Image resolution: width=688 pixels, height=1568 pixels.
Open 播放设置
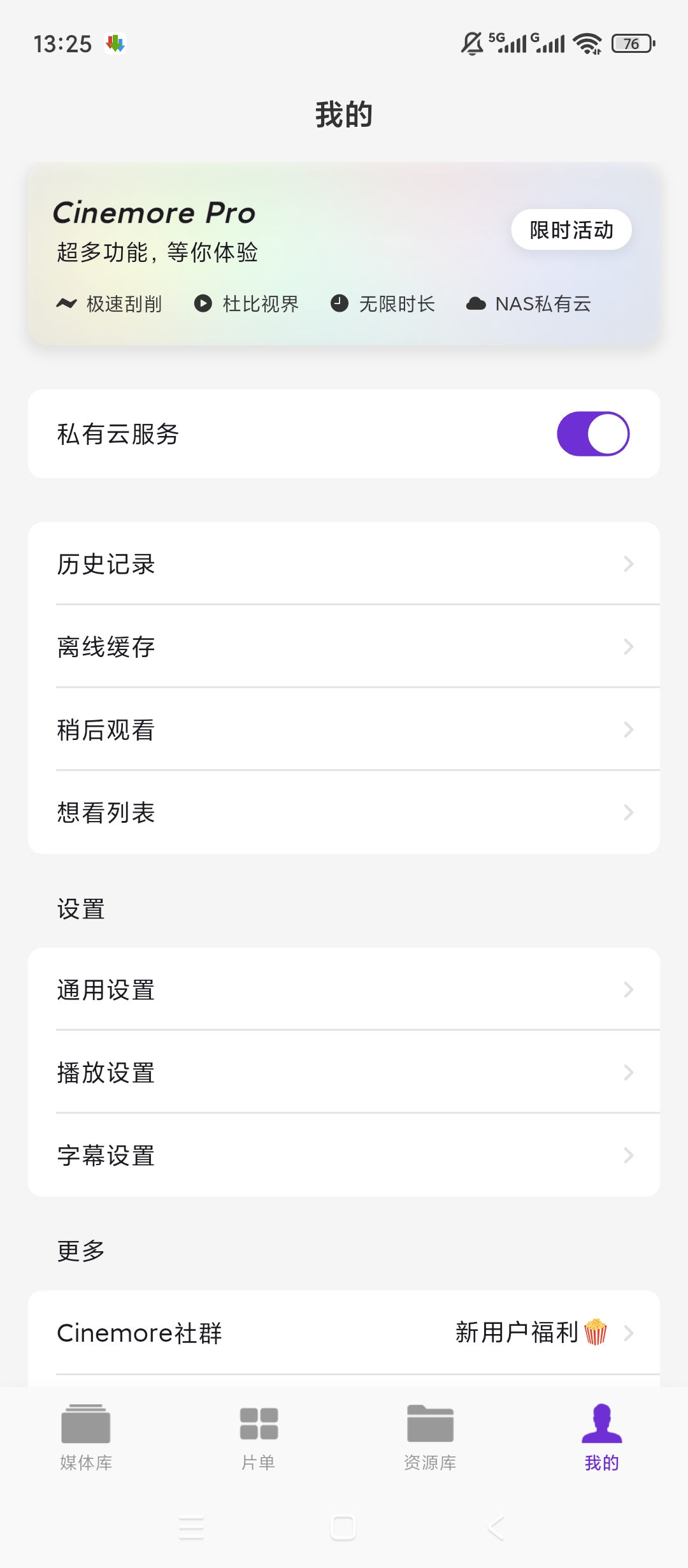[344, 1072]
